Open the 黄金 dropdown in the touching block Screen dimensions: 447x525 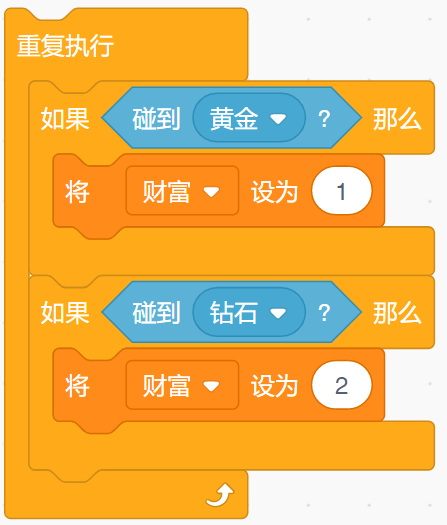(x=249, y=118)
